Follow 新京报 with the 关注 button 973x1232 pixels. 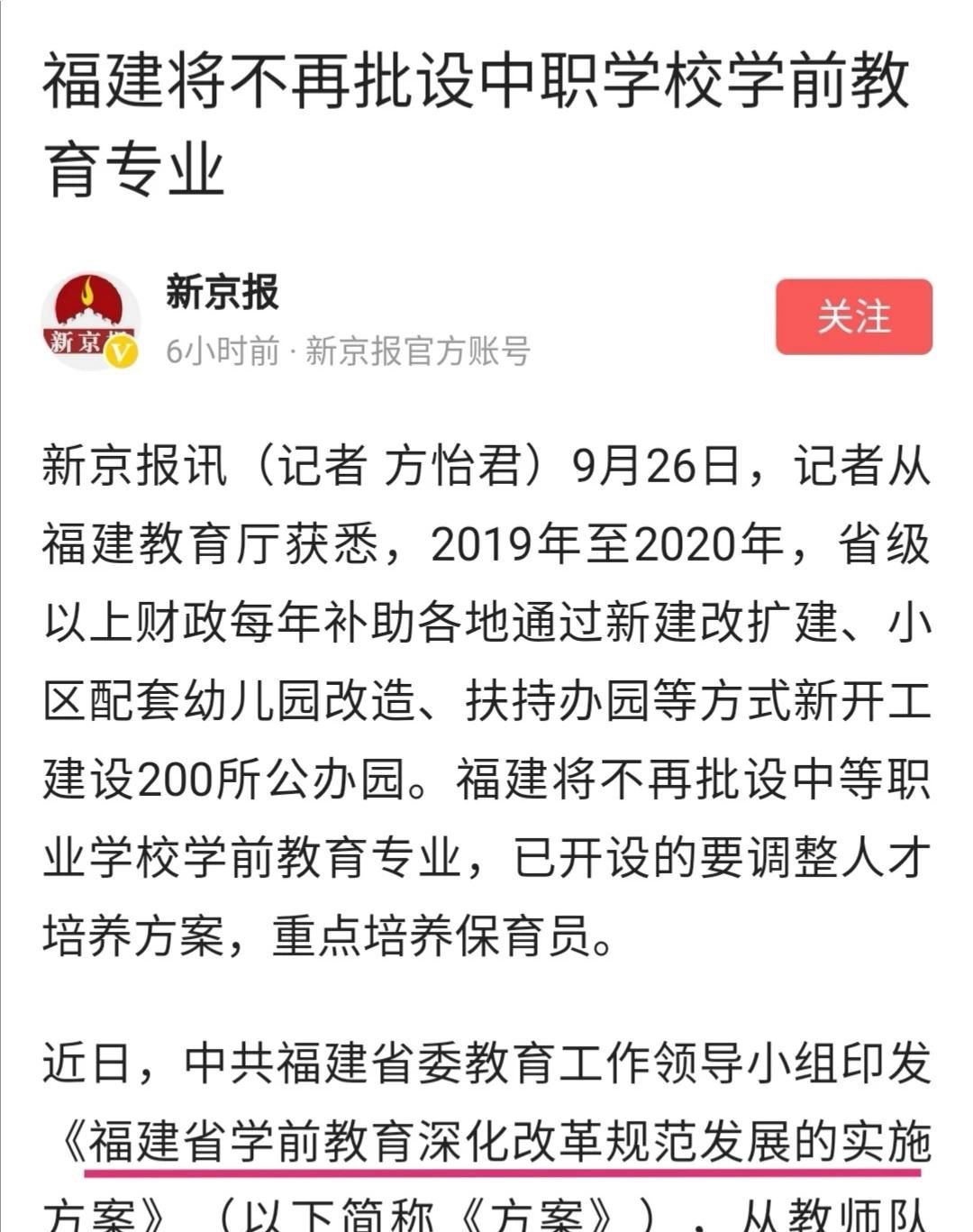(x=853, y=317)
